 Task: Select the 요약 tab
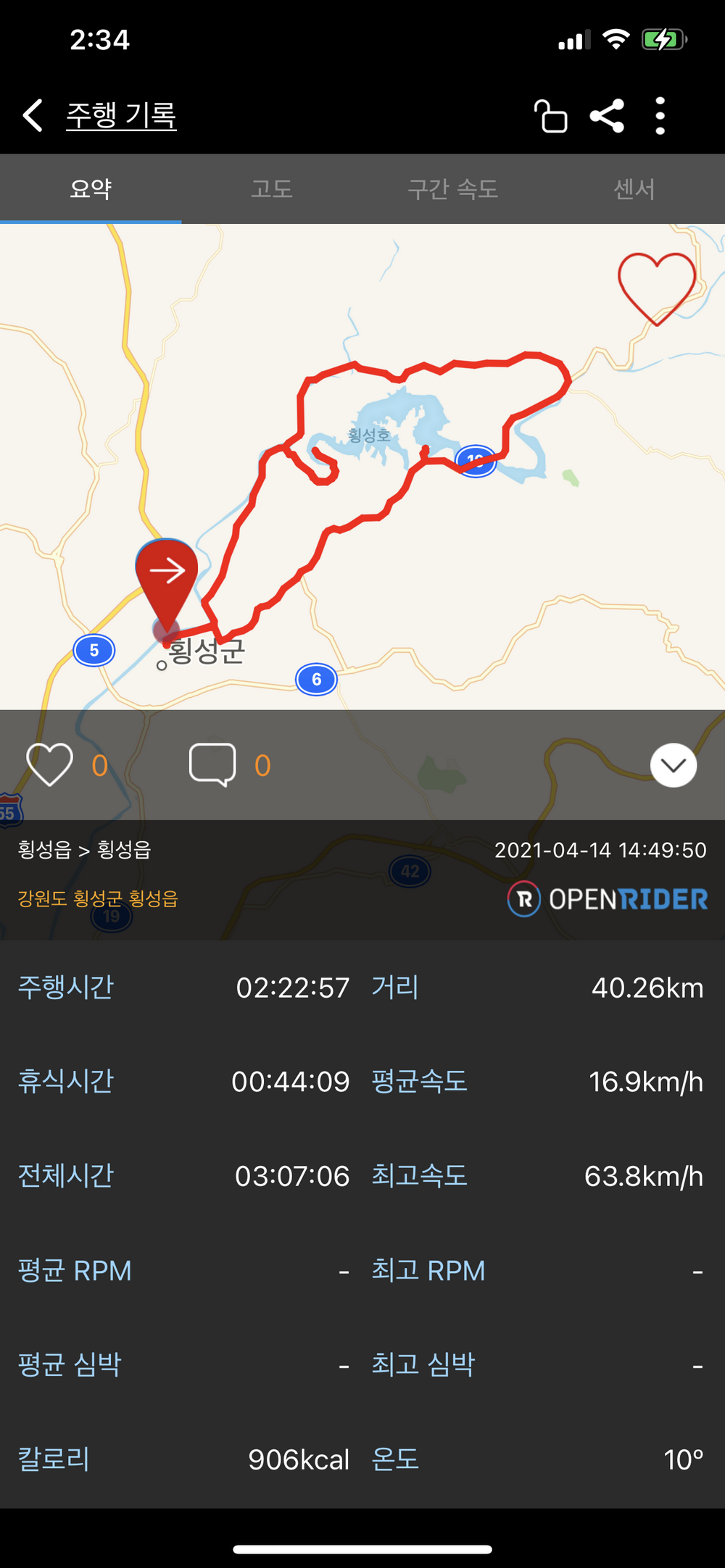pos(91,189)
